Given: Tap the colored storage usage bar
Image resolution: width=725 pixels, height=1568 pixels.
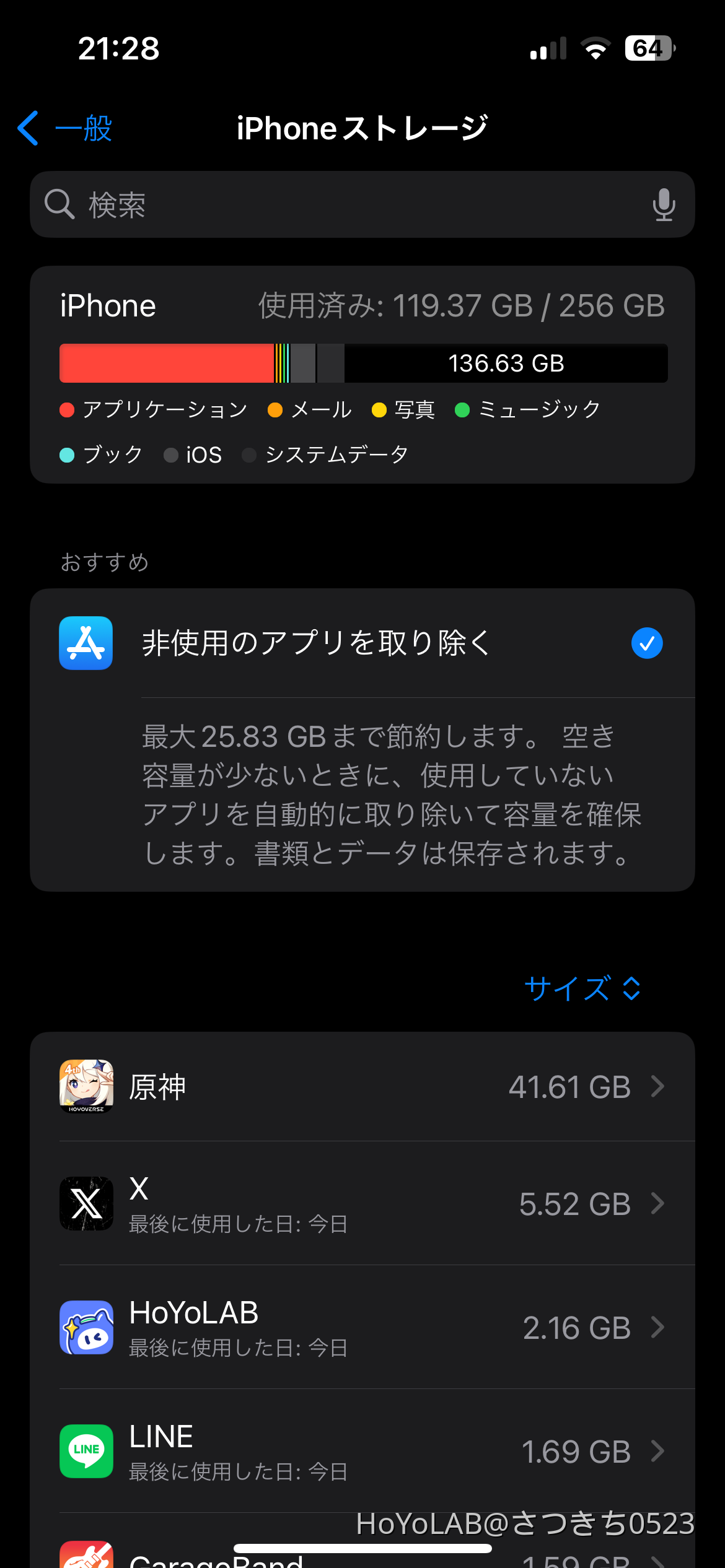Looking at the screenshot, I should tap(362, 363).
